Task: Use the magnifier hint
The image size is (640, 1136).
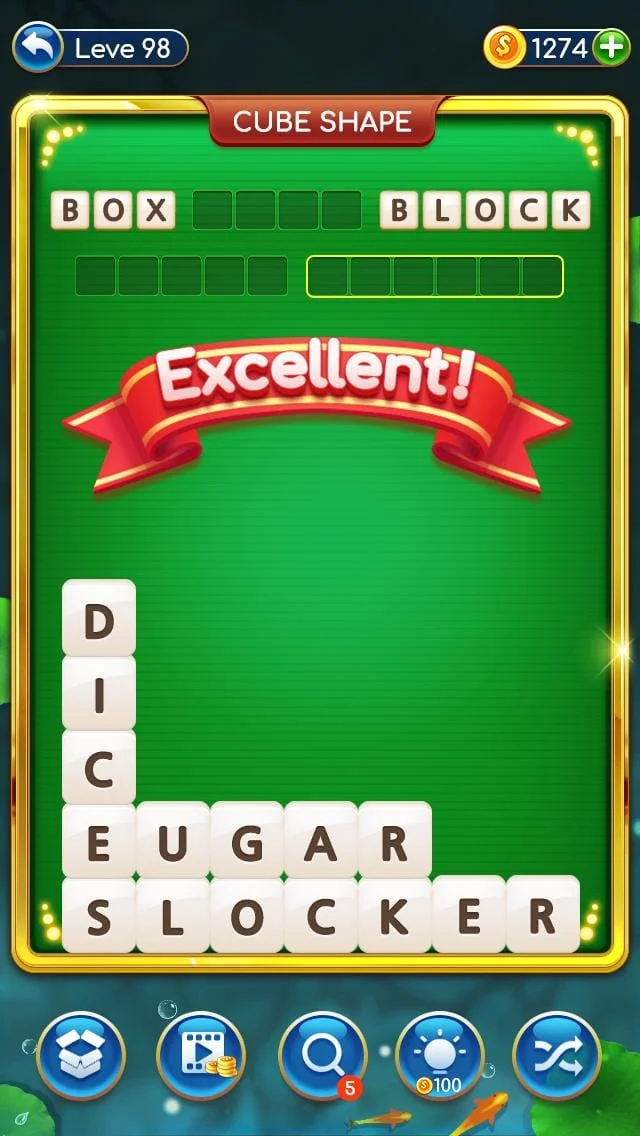Action: (x=322, y=1057)
